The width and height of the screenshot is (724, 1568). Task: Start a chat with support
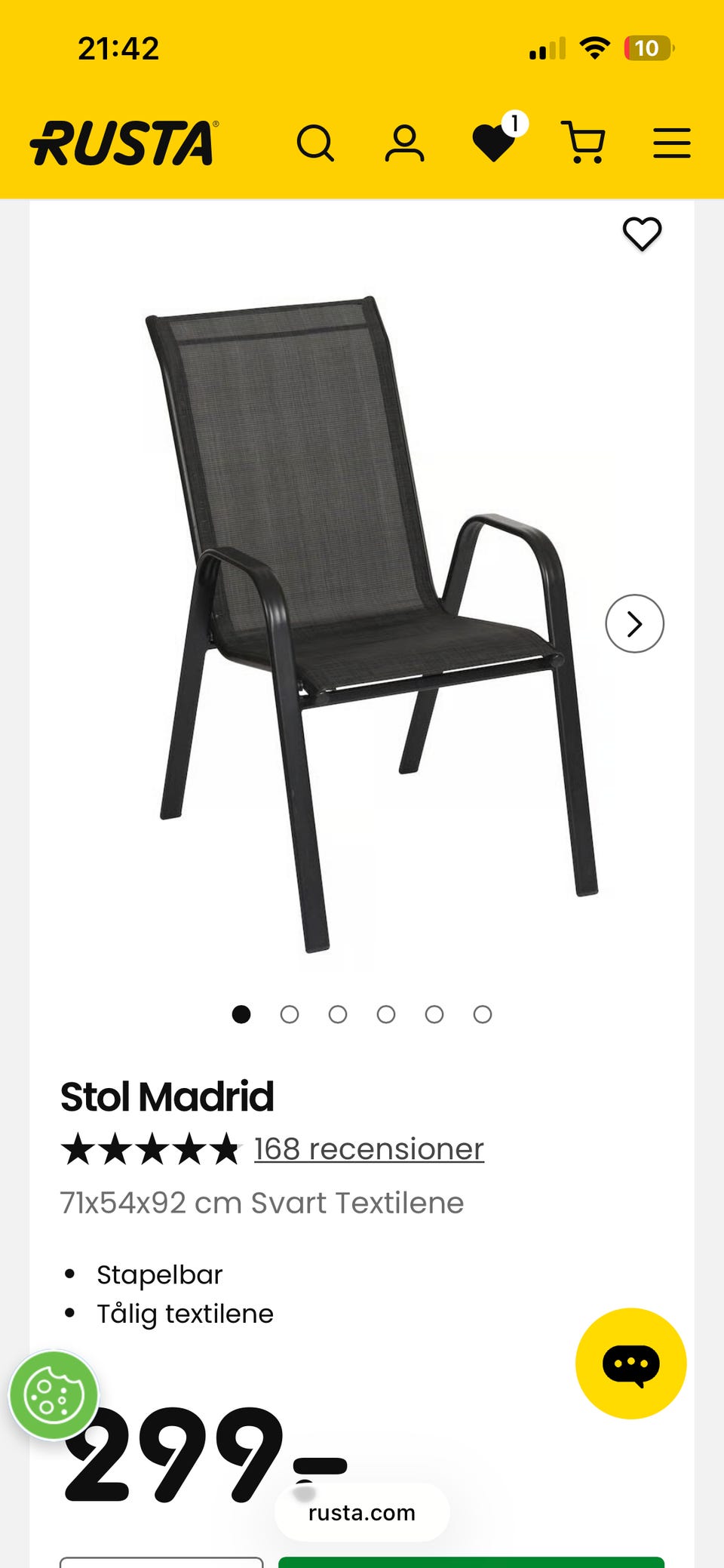tap(630, 1364)
